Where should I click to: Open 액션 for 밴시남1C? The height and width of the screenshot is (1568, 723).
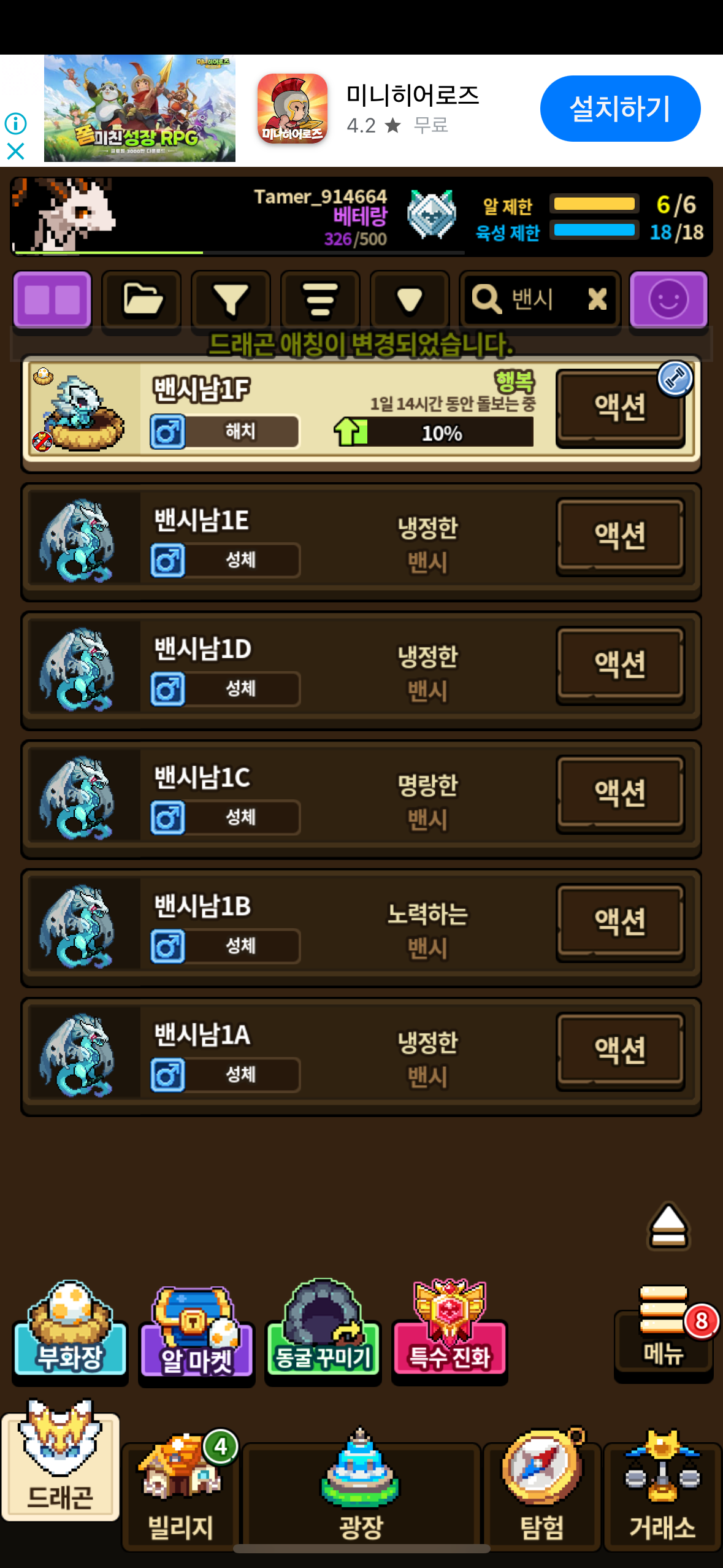pos(620,793)
